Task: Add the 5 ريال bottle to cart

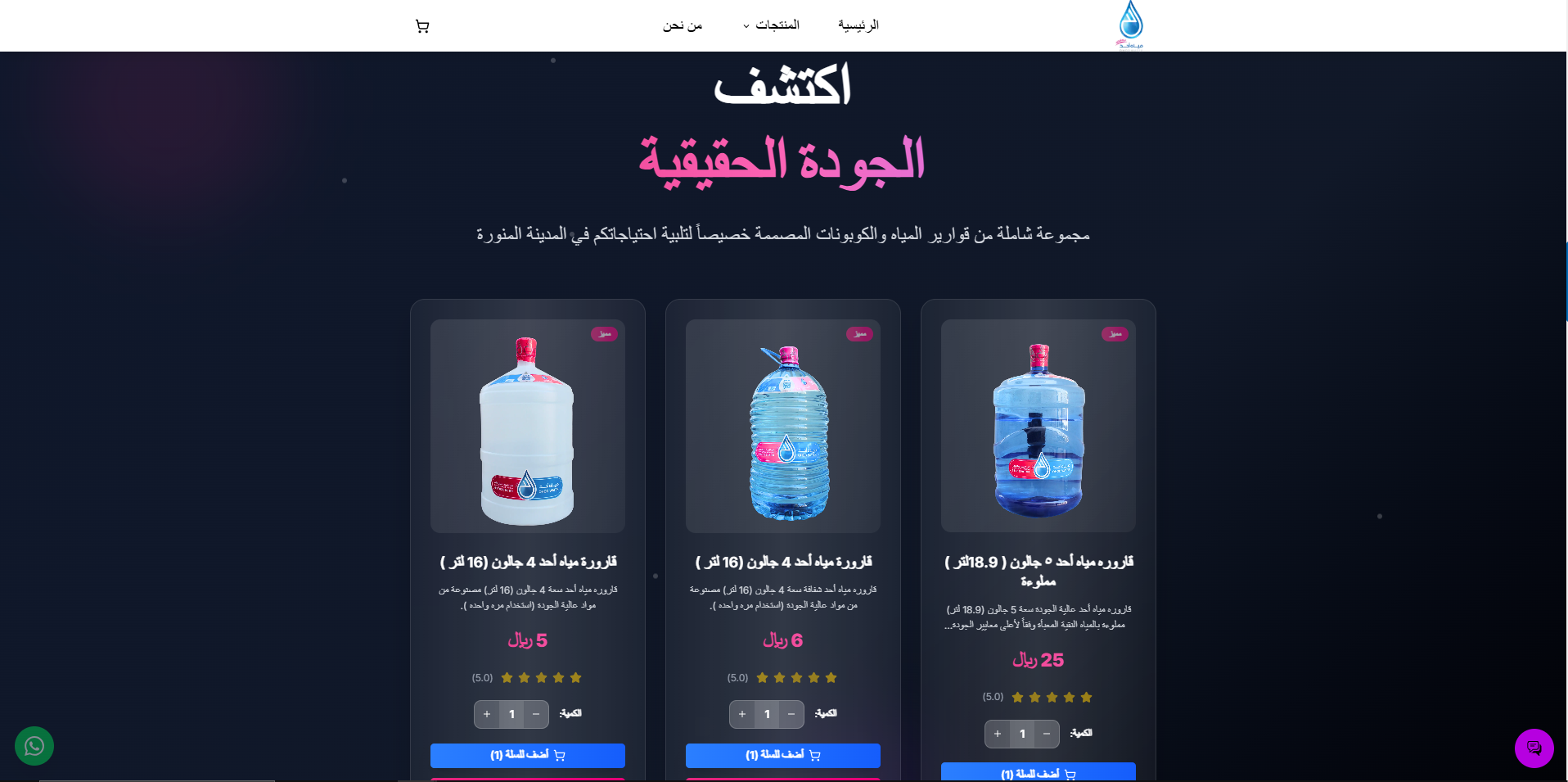Action: (x=528, y=755)
